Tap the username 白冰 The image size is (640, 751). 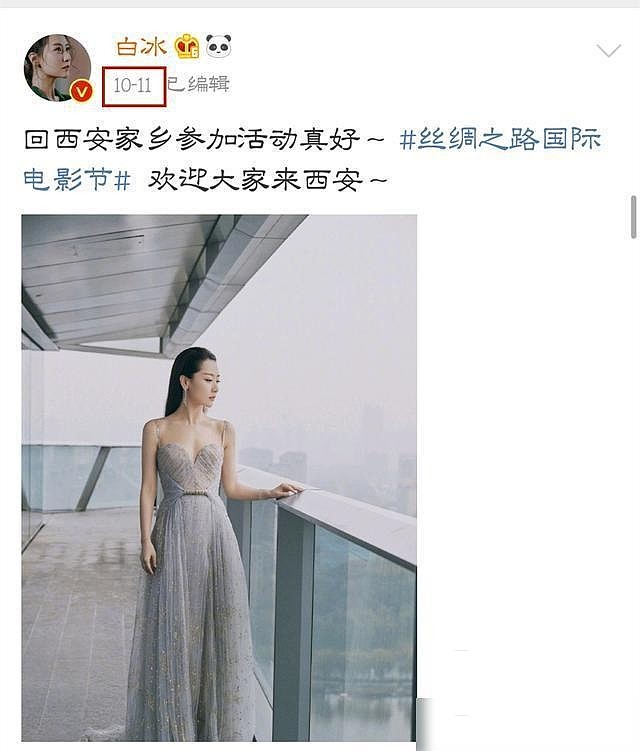click(x=141, y=46)
